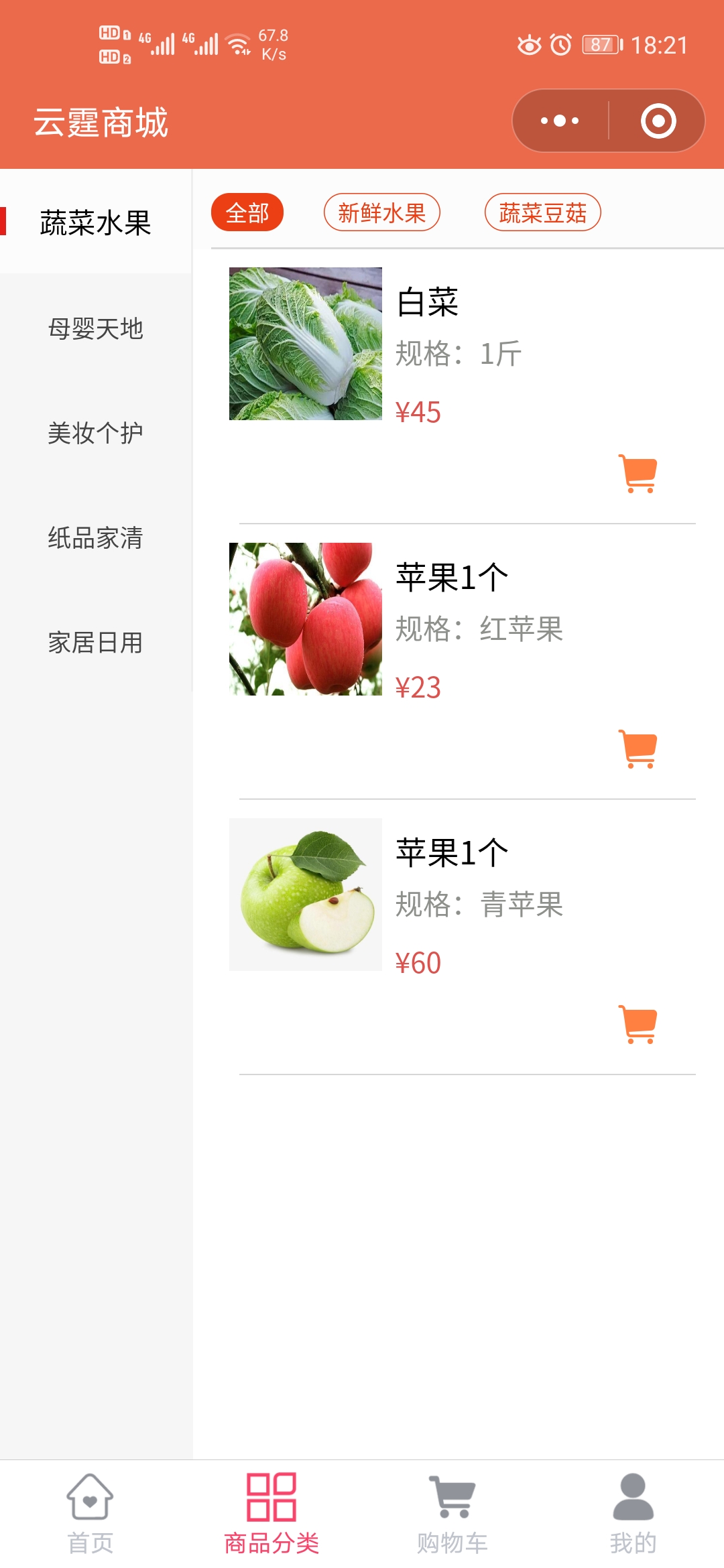Viewport: 724px width, 1568px height.
Task: Select the 全部 filter chip
Action: 247,212
